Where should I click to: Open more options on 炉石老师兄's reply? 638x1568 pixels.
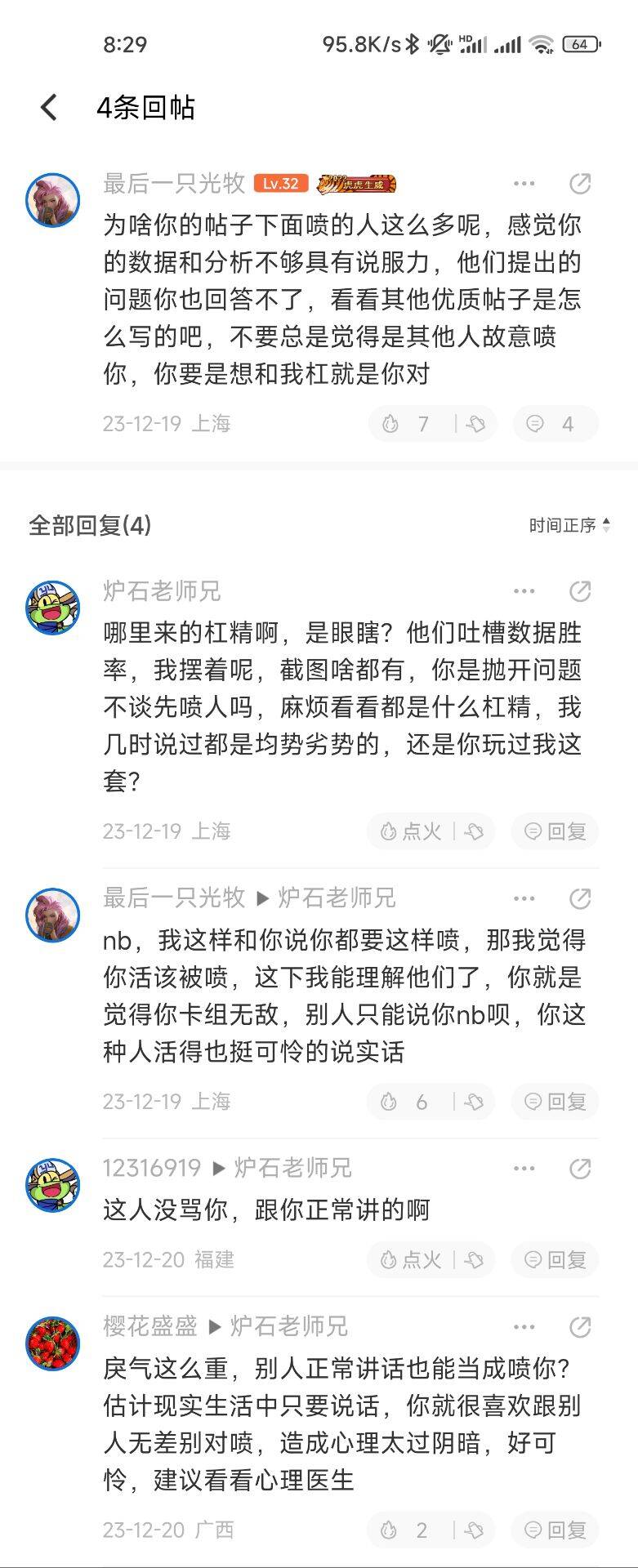(524, 591)
